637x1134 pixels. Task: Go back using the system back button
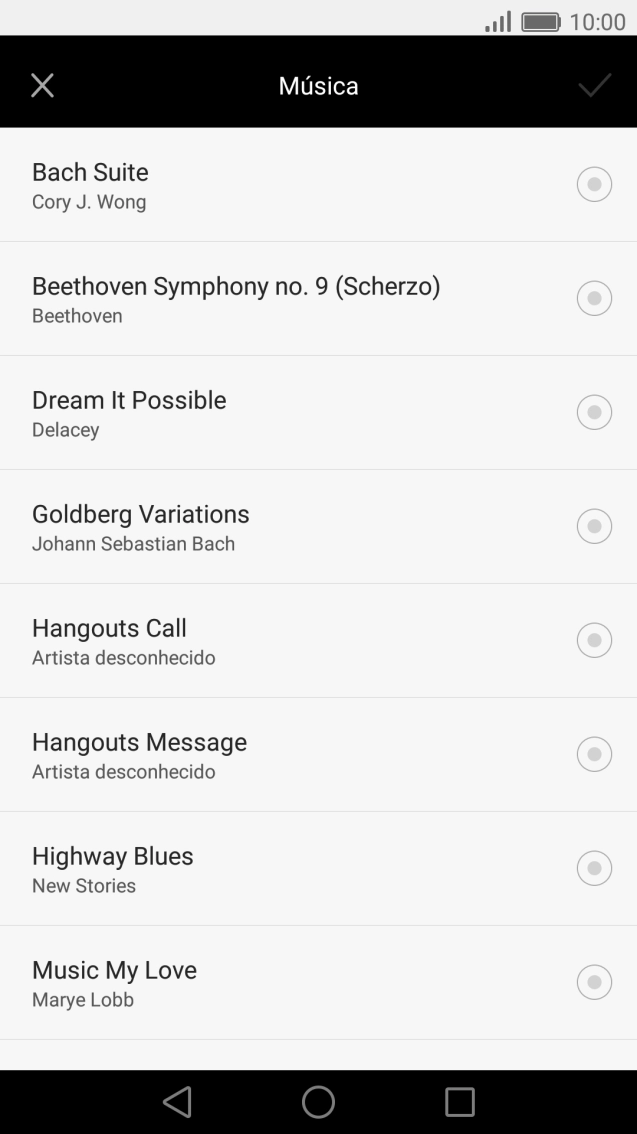[177, 1102]
